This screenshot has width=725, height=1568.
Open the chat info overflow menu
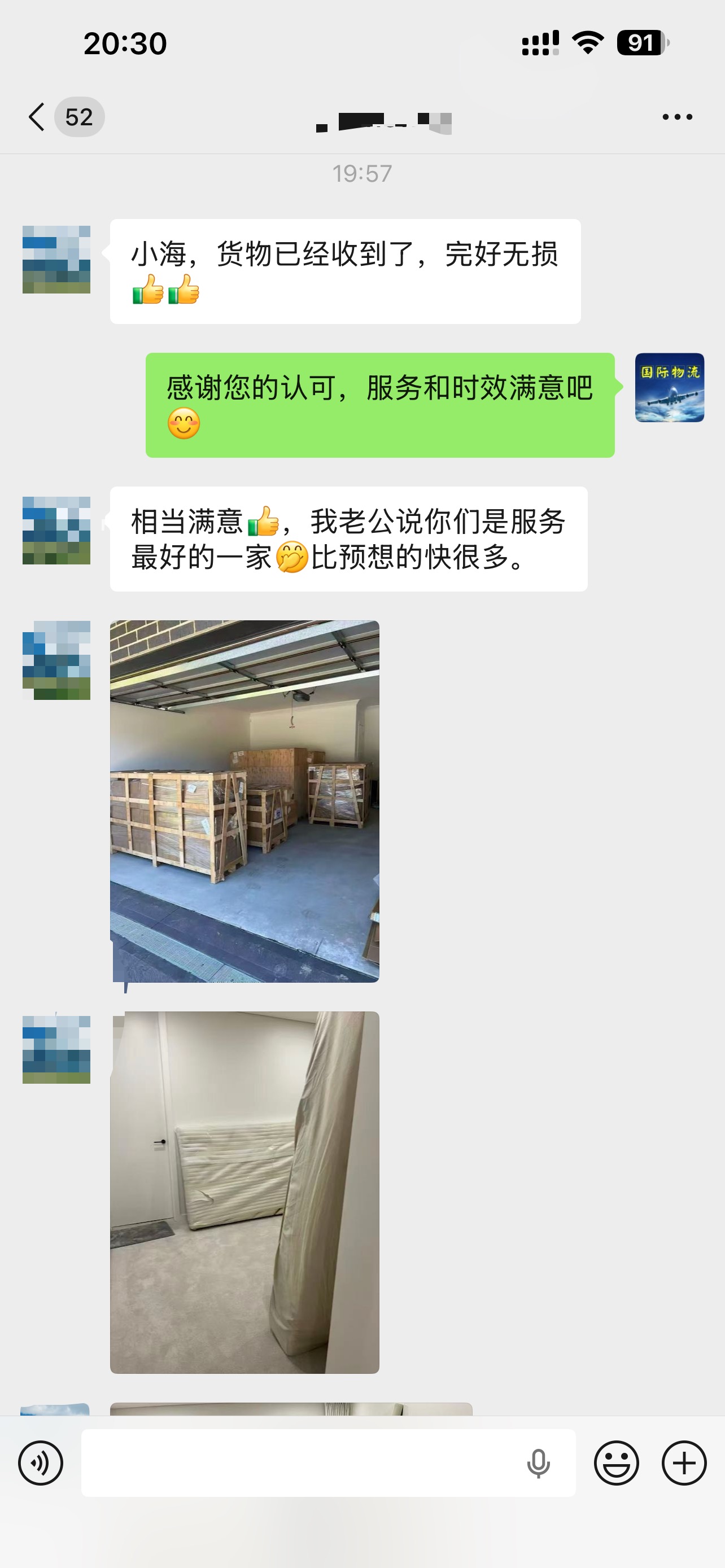[677, 117]
